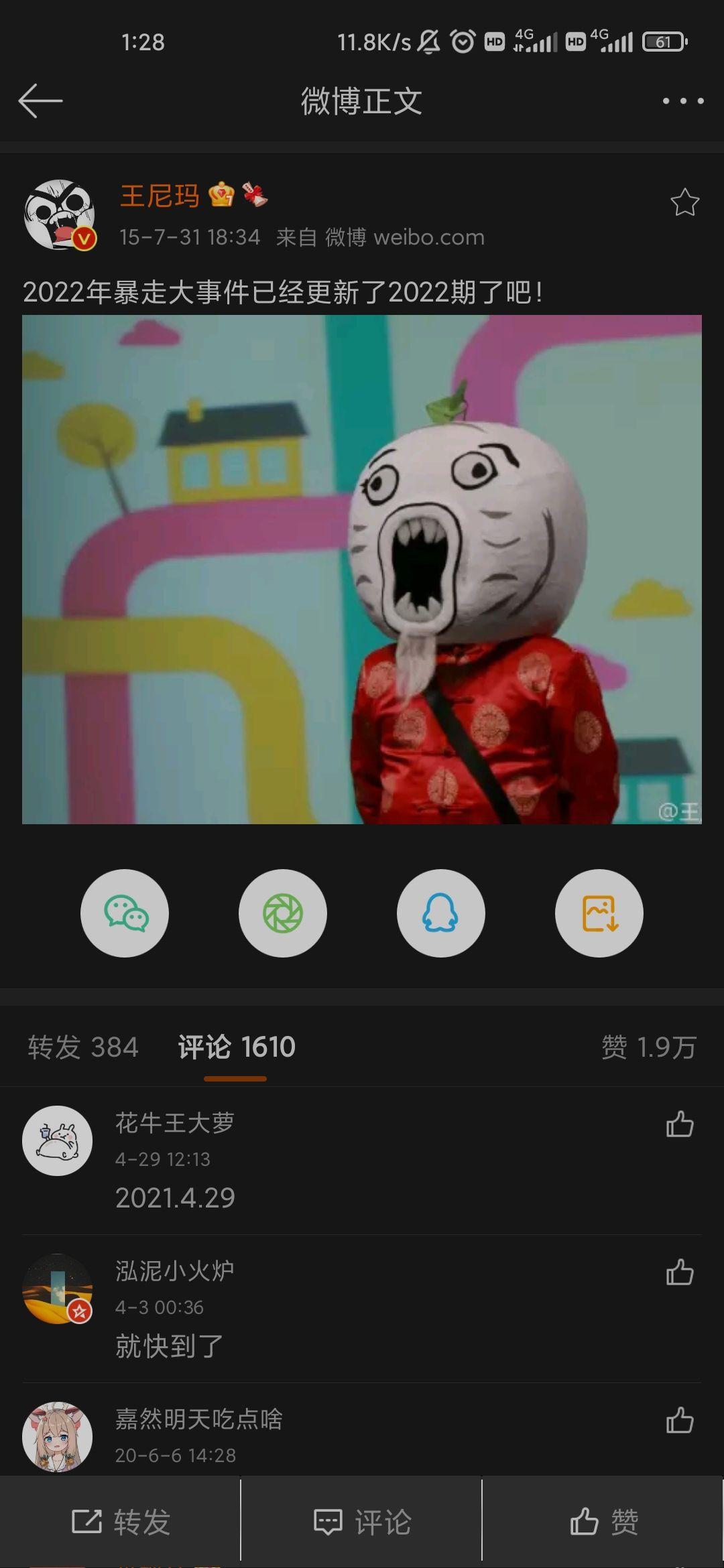The image size is (724, 1568).
Task: Share the post to WeChat
Action: pyautogui.click(x=125, y=913)
